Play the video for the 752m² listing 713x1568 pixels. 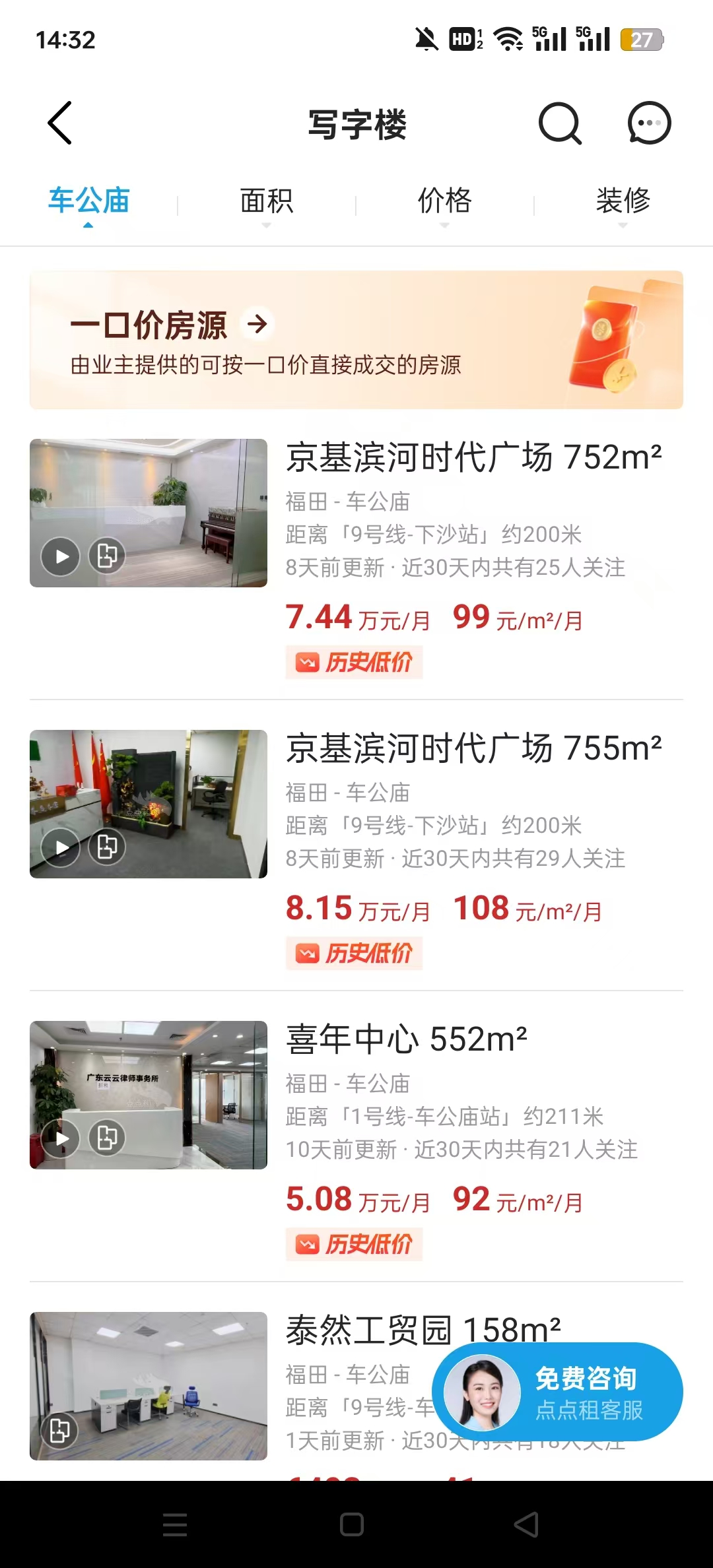tap(61, 556)
